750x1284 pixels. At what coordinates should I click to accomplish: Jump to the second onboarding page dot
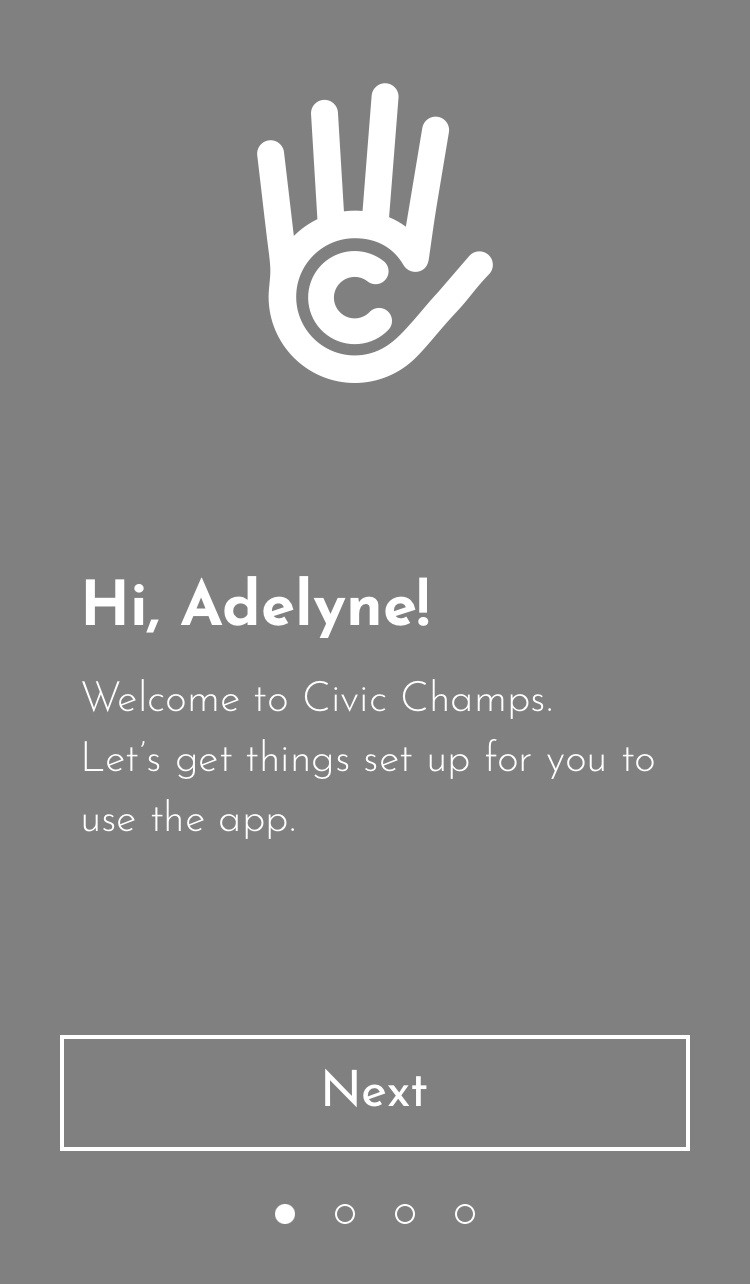click(345, 1214)
